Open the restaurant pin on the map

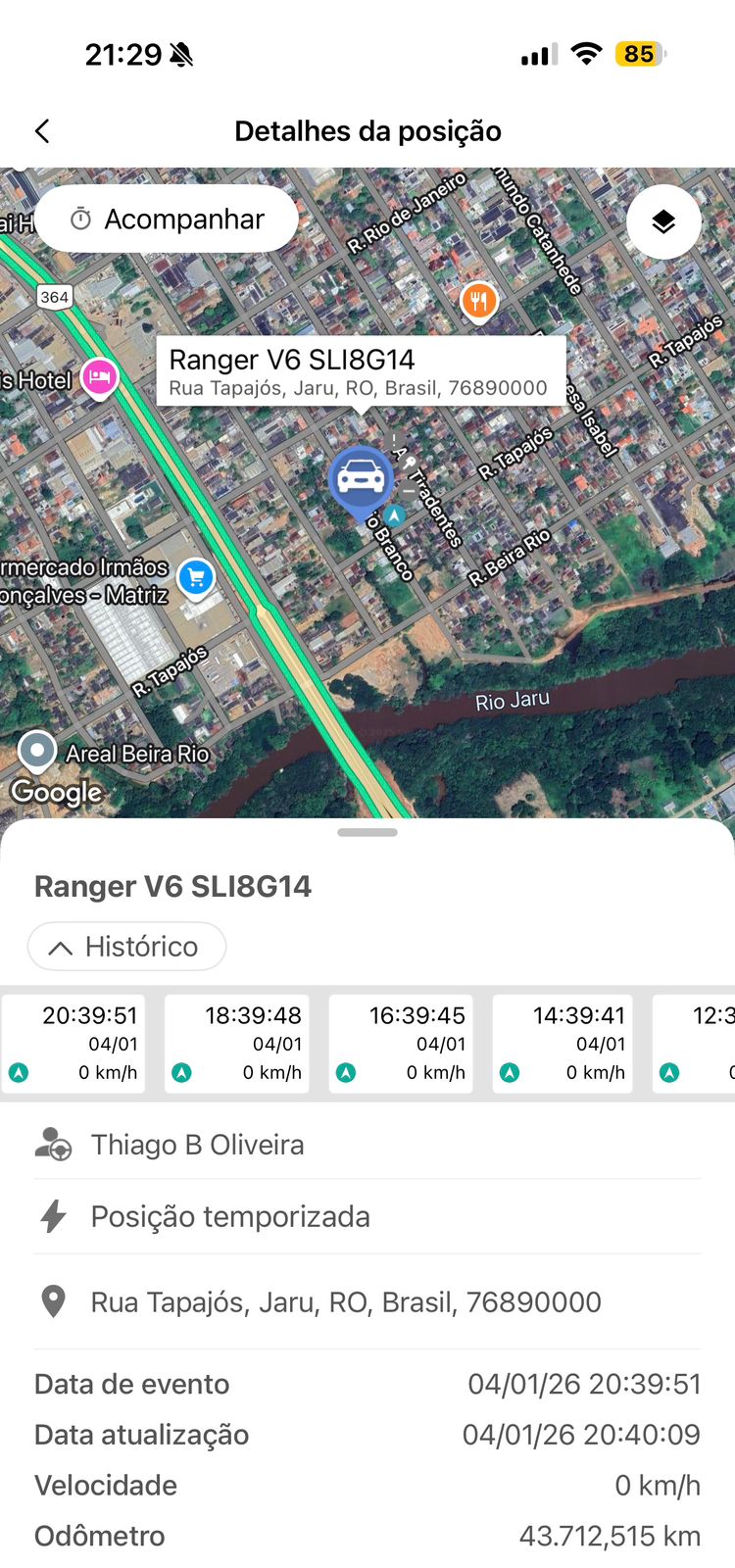478,301
